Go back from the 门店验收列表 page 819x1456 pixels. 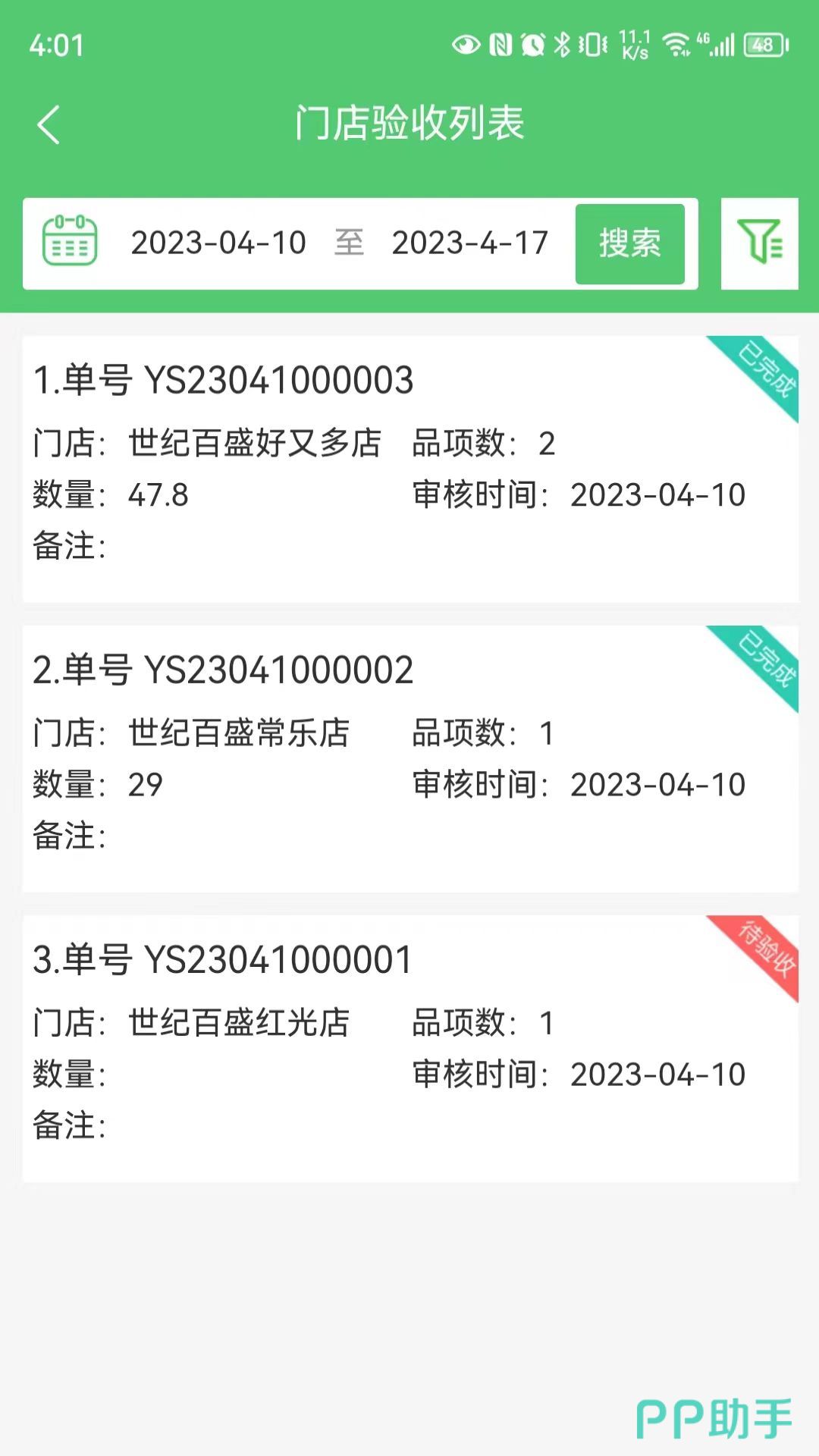(49, 124)
